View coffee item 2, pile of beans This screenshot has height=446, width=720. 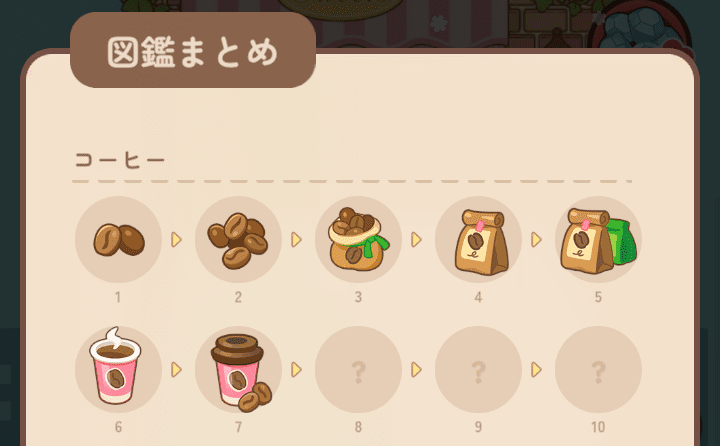238,240
